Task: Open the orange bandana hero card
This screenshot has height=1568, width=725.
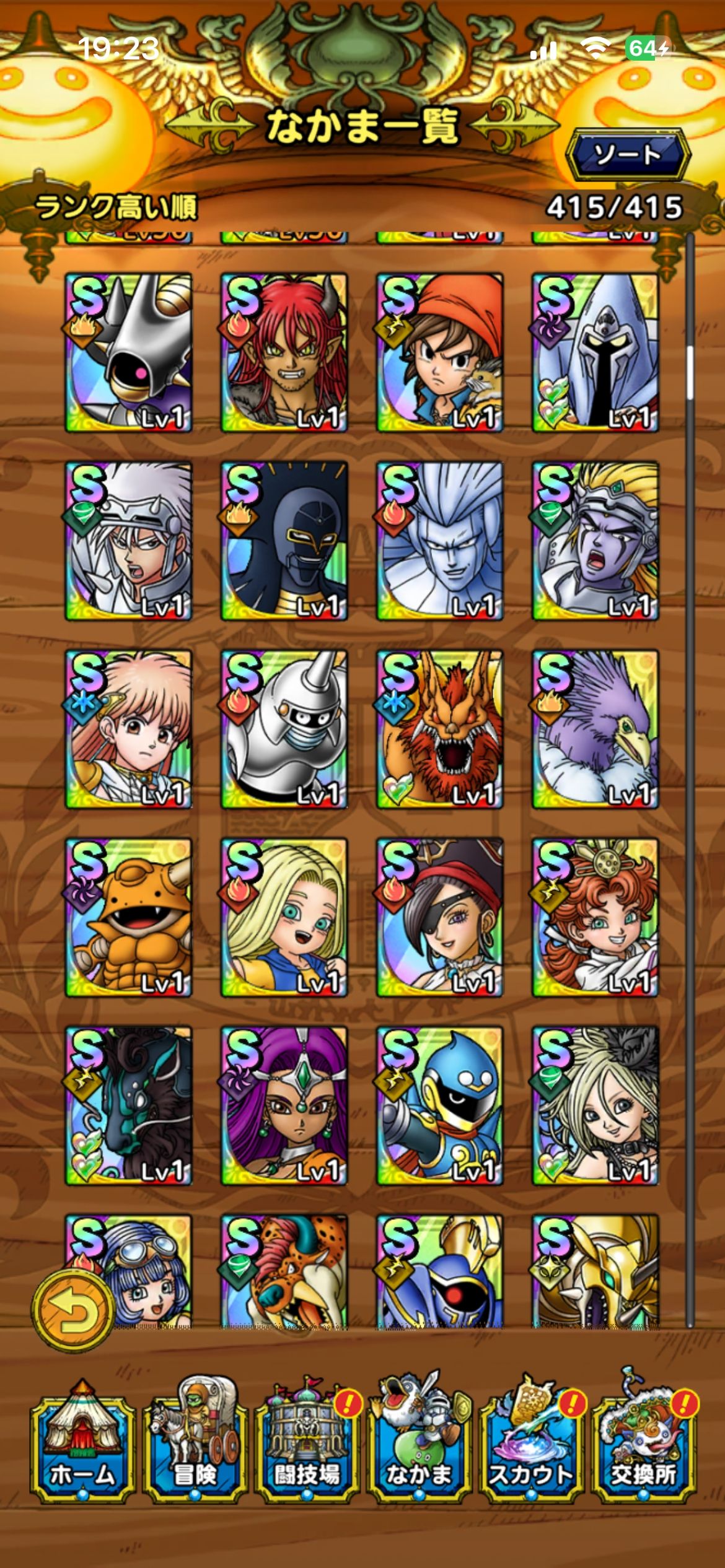Action: pos(440,353)
